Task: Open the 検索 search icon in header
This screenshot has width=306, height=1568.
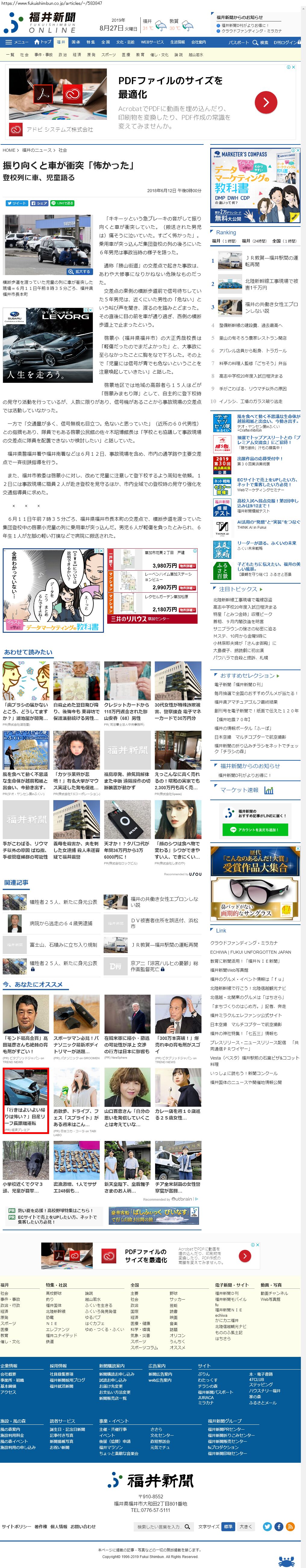Action: tap(261, 43)
